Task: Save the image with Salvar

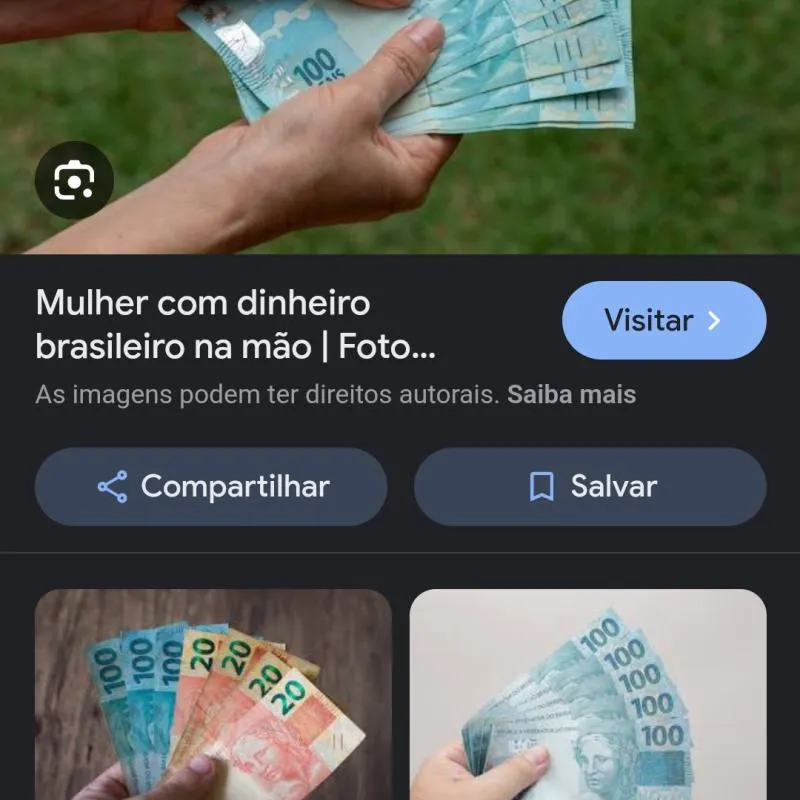Action: (590, 487)
